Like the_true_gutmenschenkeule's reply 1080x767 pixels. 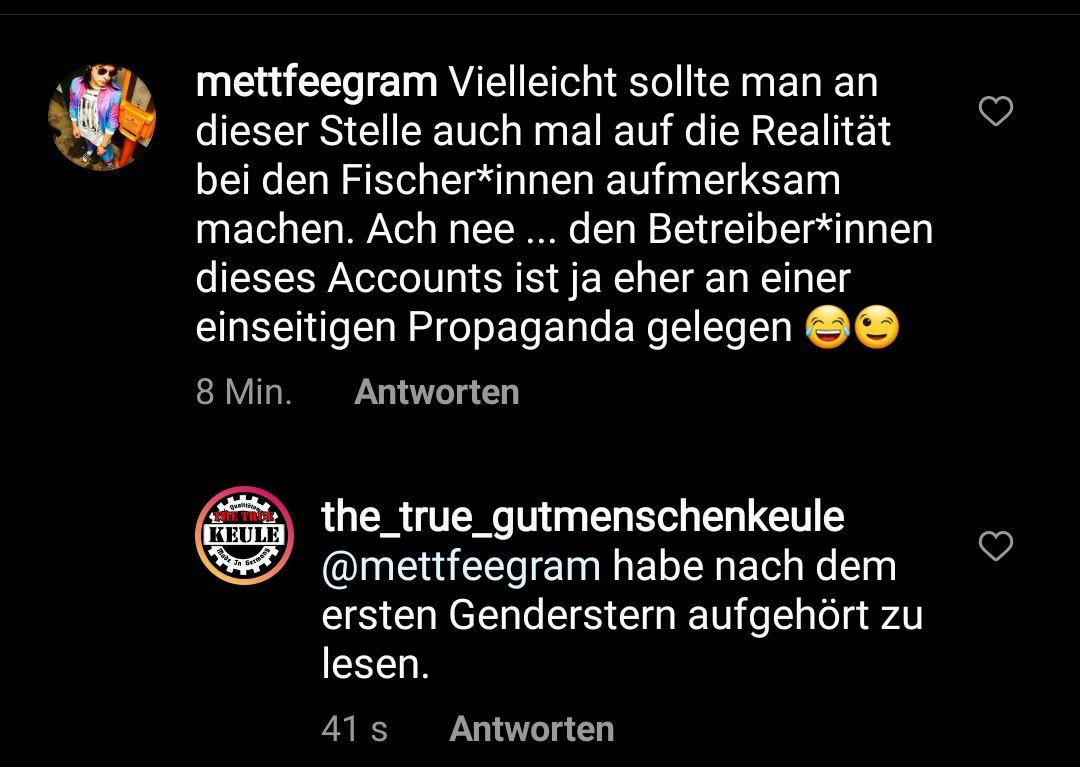pos(995,546)
